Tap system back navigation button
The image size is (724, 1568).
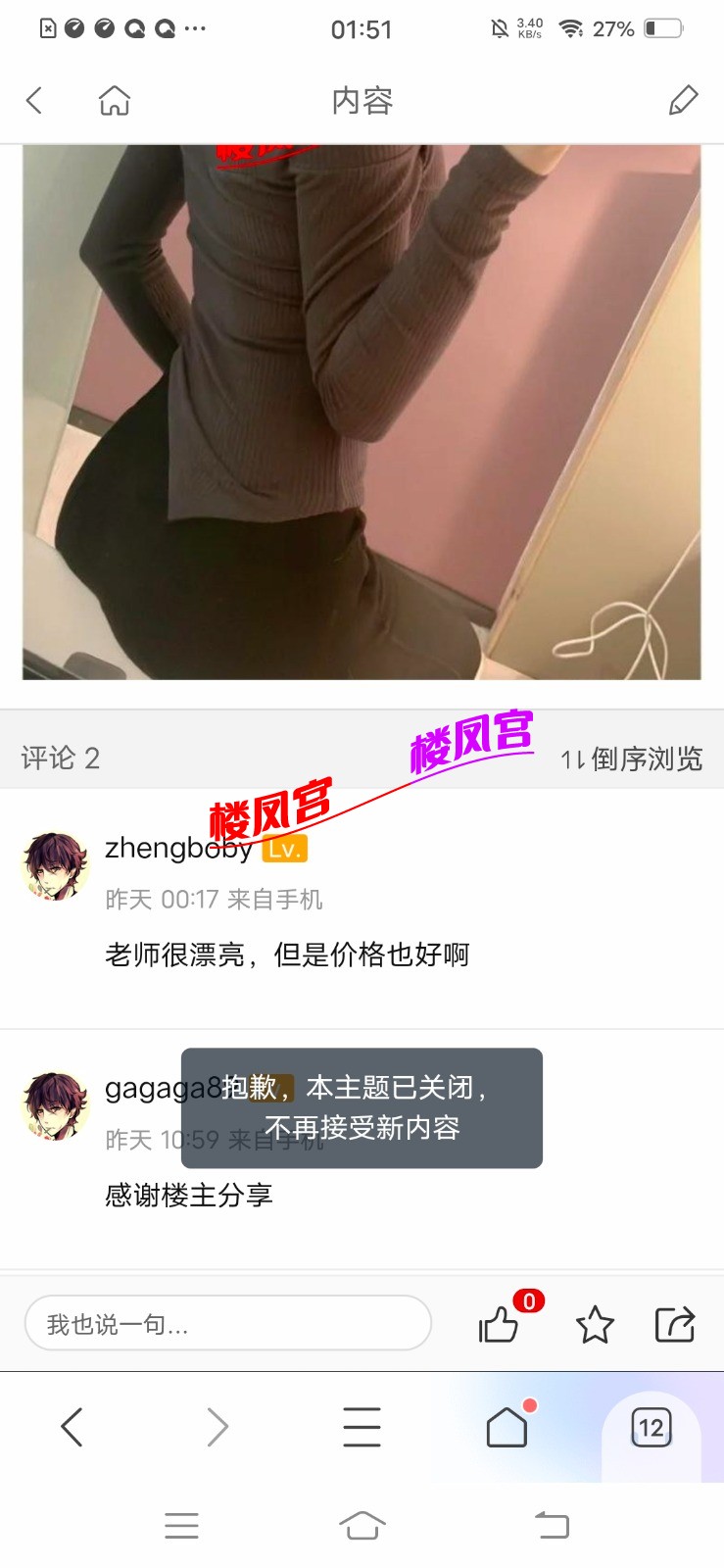tap(552, 1525)
